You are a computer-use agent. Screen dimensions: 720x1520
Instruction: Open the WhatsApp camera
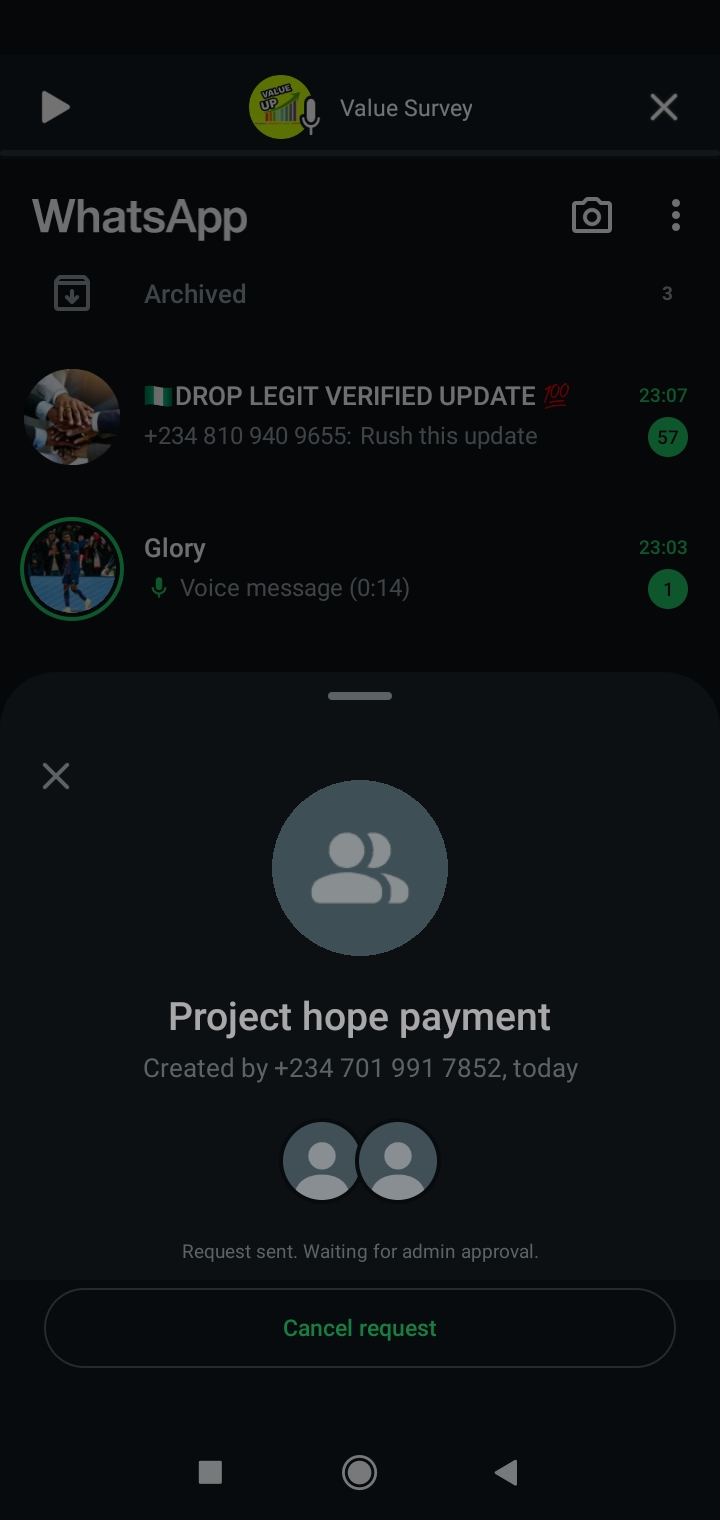pyautogui.click(x=591, y=216)
